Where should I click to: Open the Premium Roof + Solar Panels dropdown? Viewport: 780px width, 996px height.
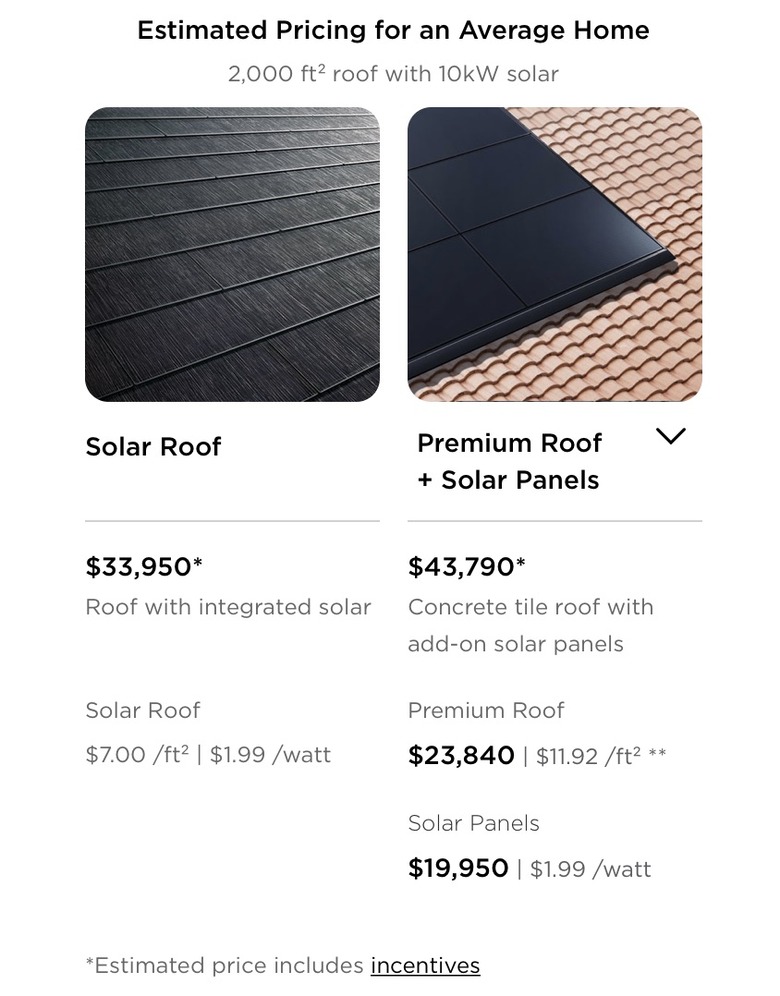coord(670,436)
